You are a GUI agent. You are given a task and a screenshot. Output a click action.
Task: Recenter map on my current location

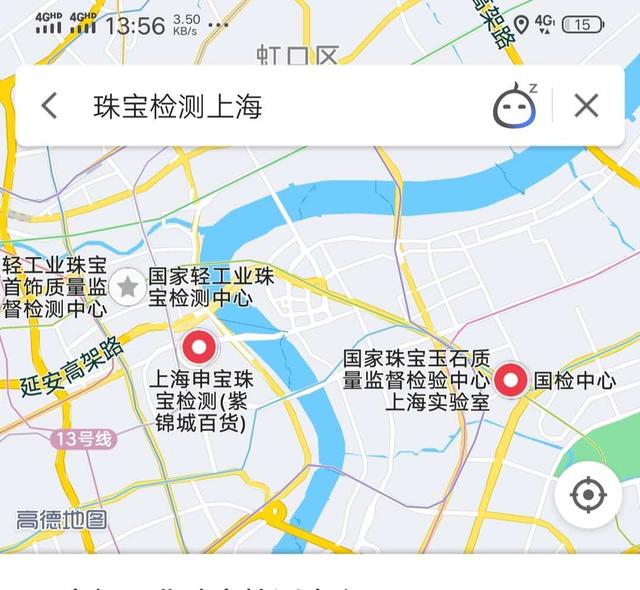coord(587,495)
